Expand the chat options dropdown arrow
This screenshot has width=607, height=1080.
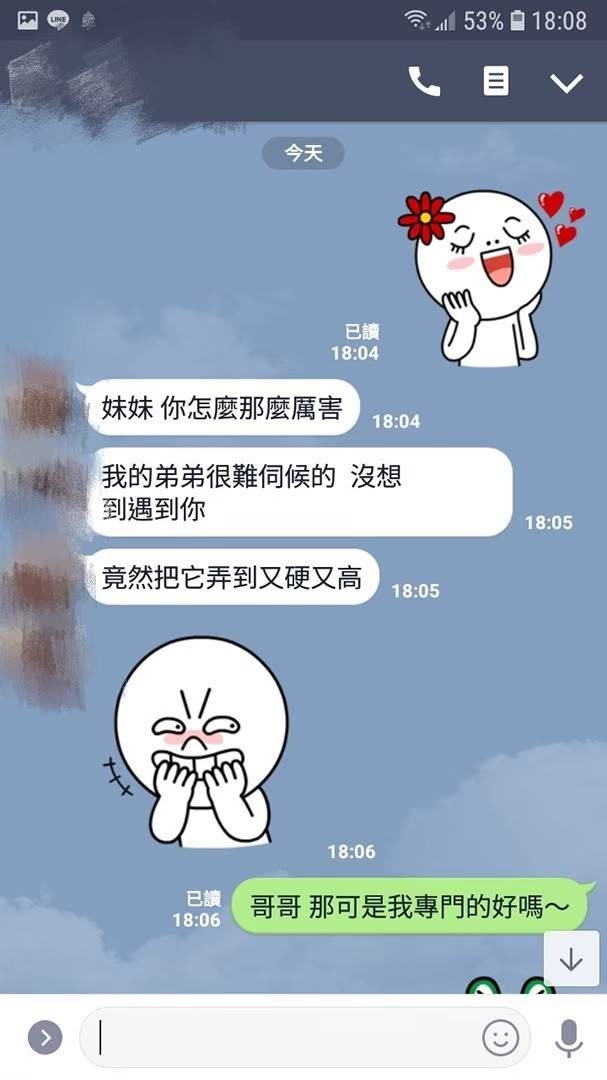[566, 83]
